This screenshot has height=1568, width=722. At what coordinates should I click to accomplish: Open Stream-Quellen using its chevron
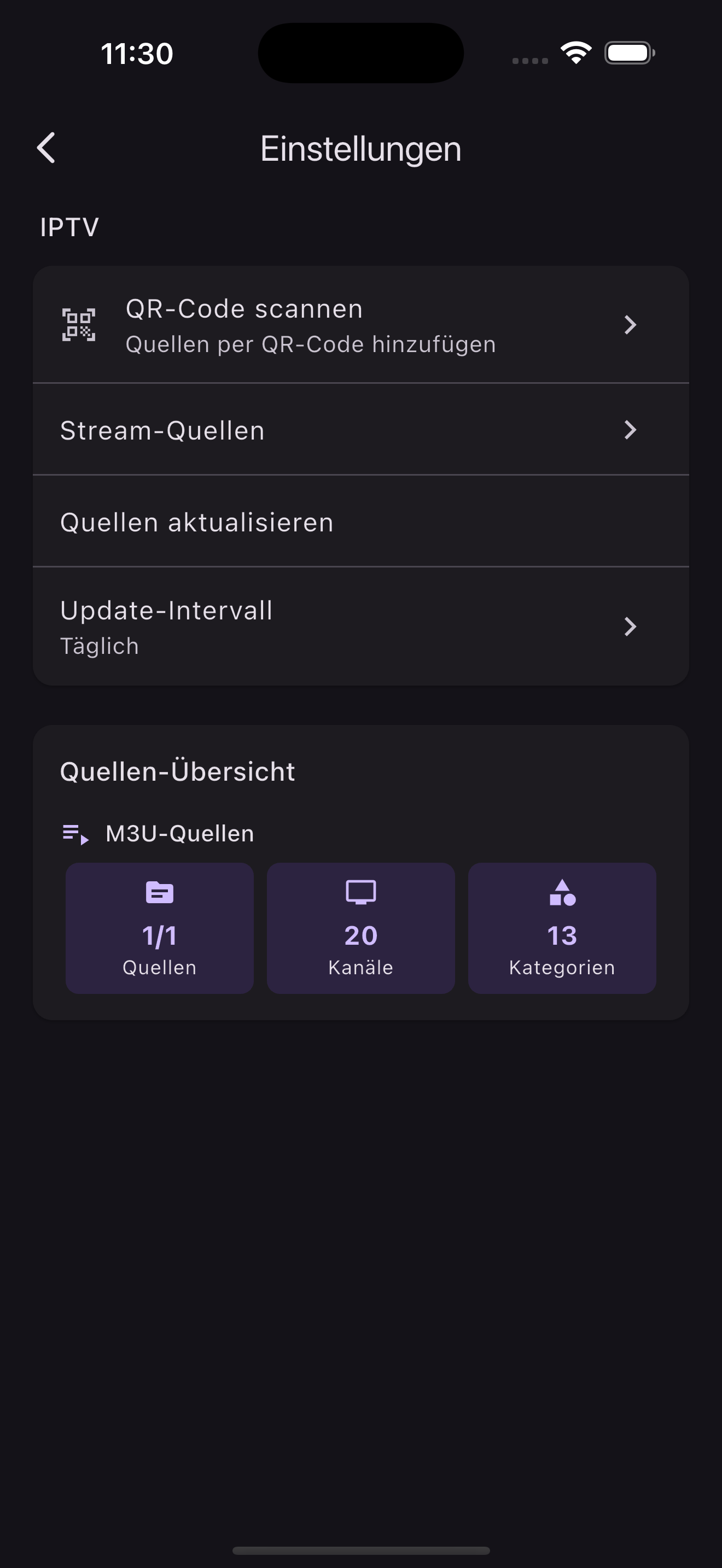click(631, 430)
